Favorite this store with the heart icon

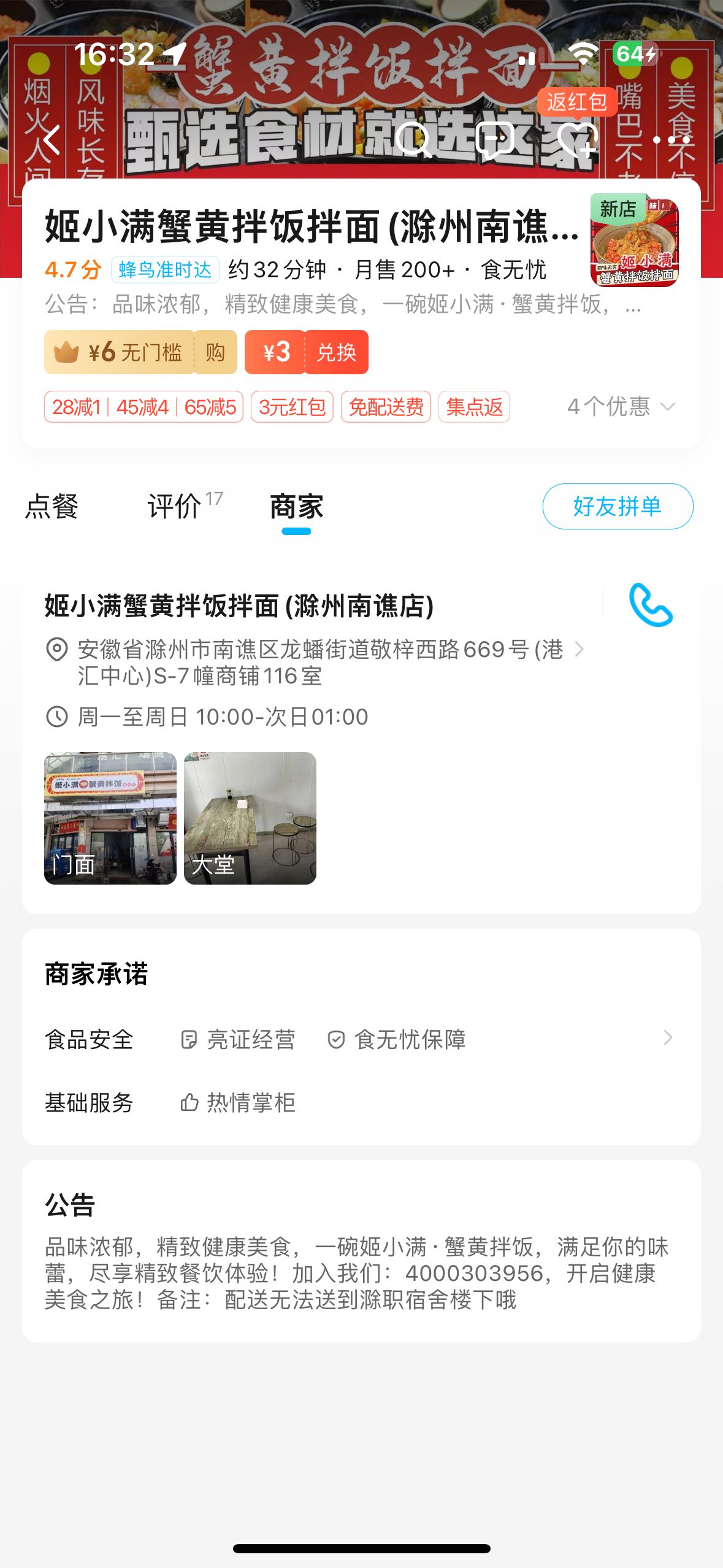click(576, 139)
